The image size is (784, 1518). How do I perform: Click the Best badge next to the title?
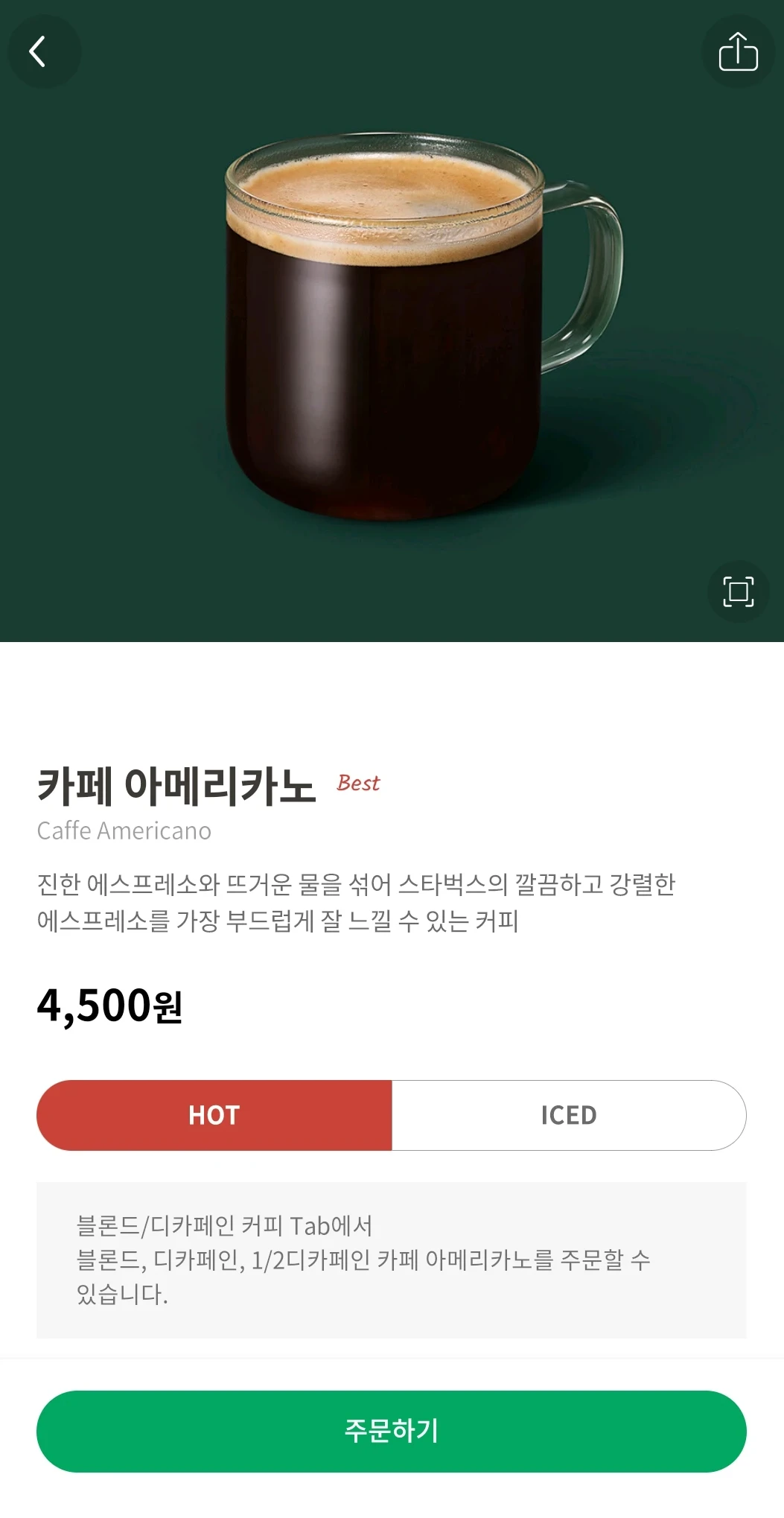357,783
